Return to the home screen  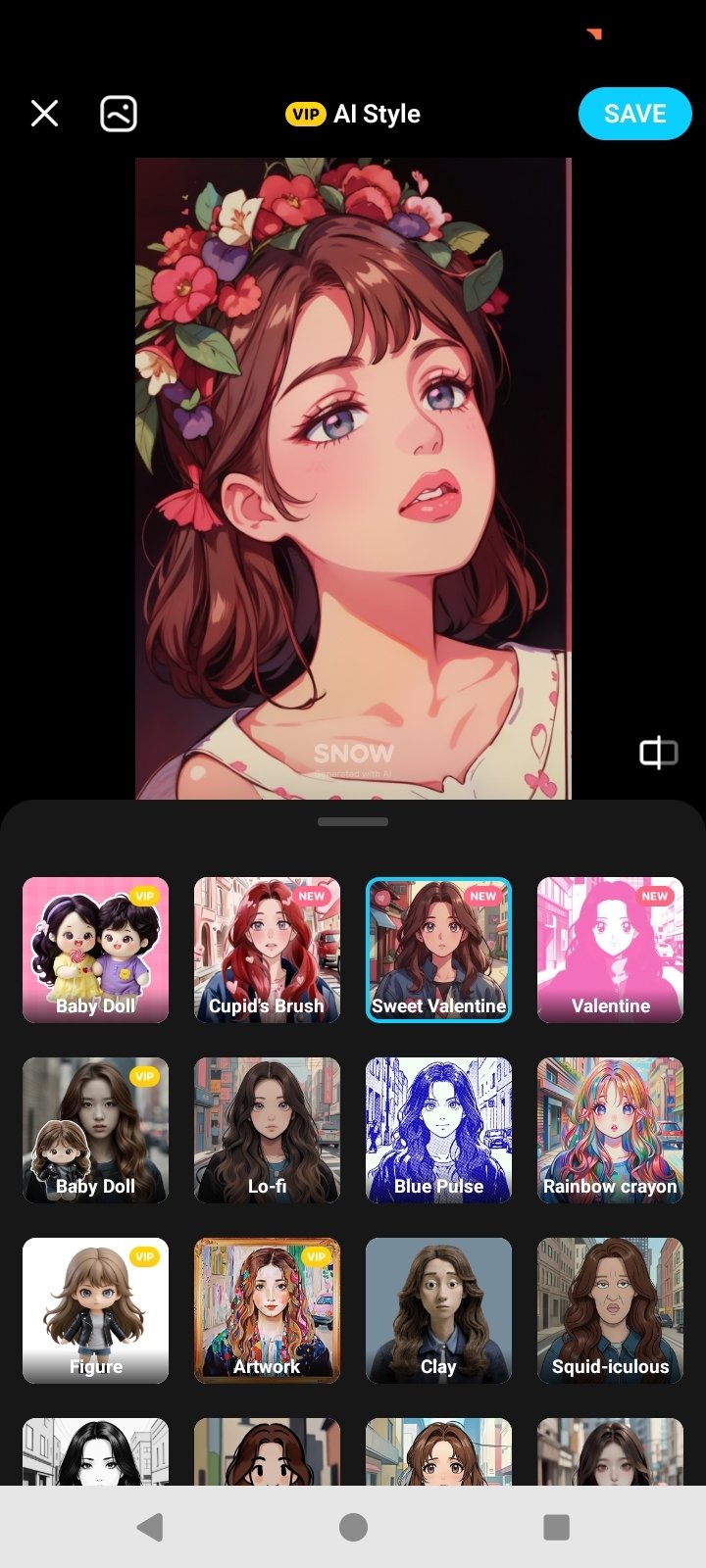353,1527
